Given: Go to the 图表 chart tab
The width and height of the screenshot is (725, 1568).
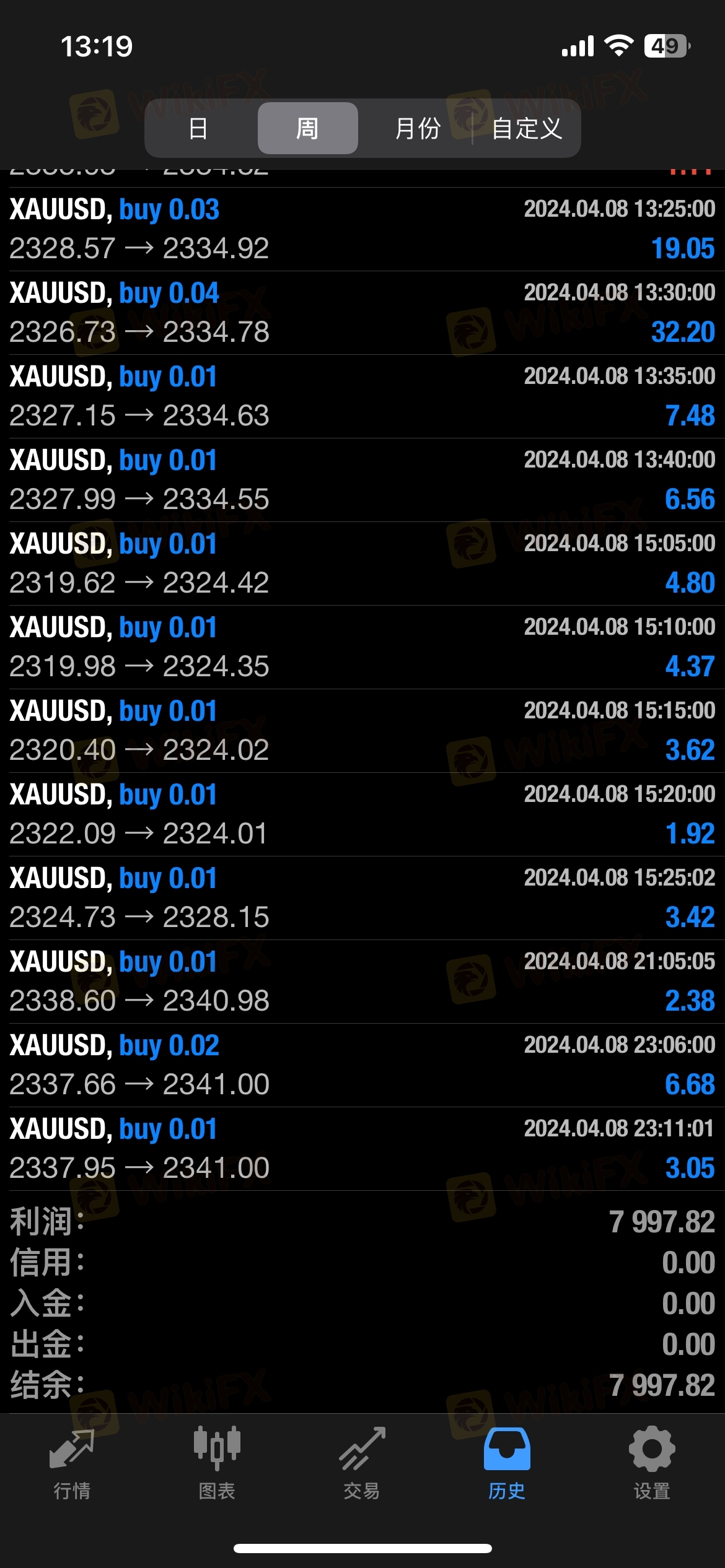Looking at the screenshot, I should (x=217, y=1463).
